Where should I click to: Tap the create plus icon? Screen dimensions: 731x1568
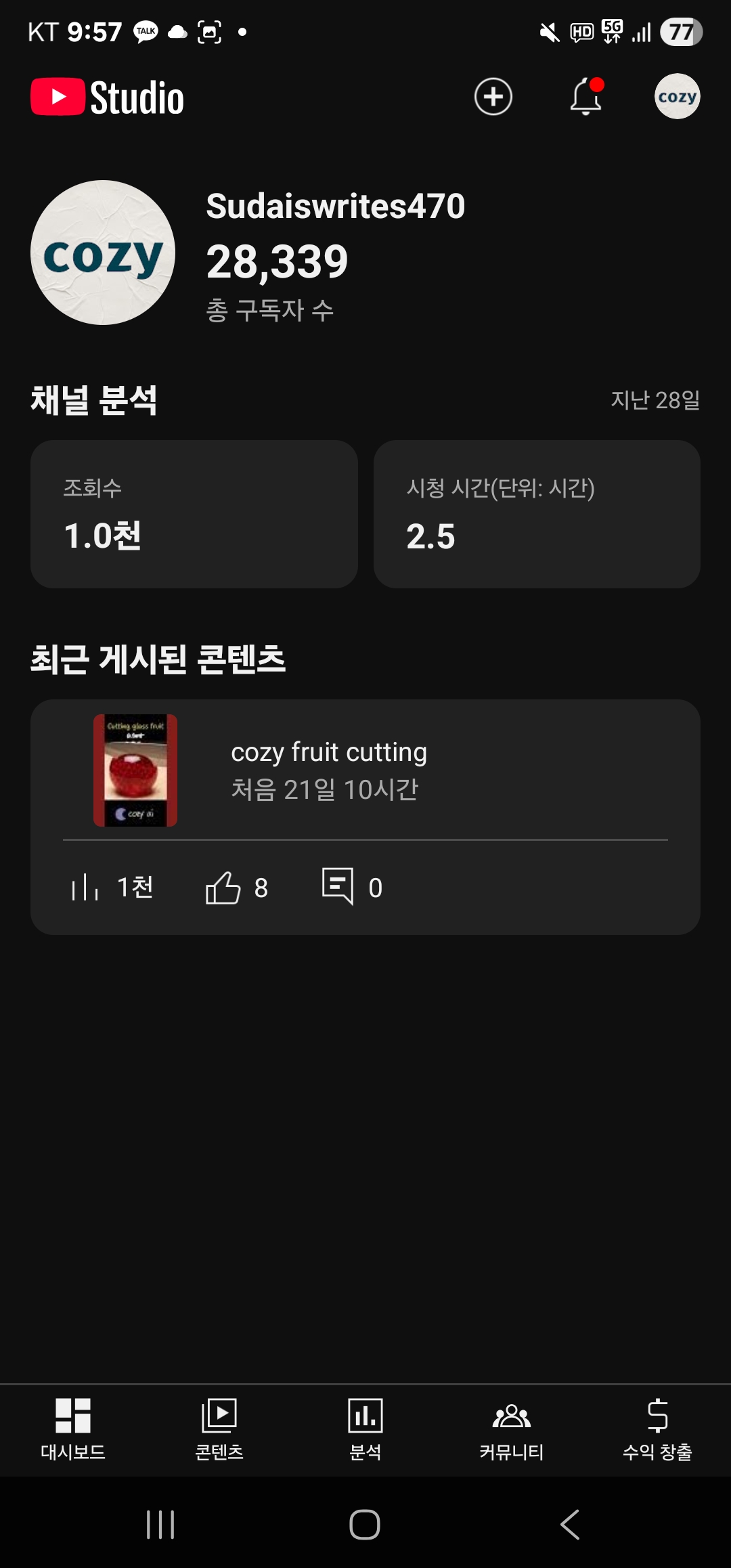493,97
